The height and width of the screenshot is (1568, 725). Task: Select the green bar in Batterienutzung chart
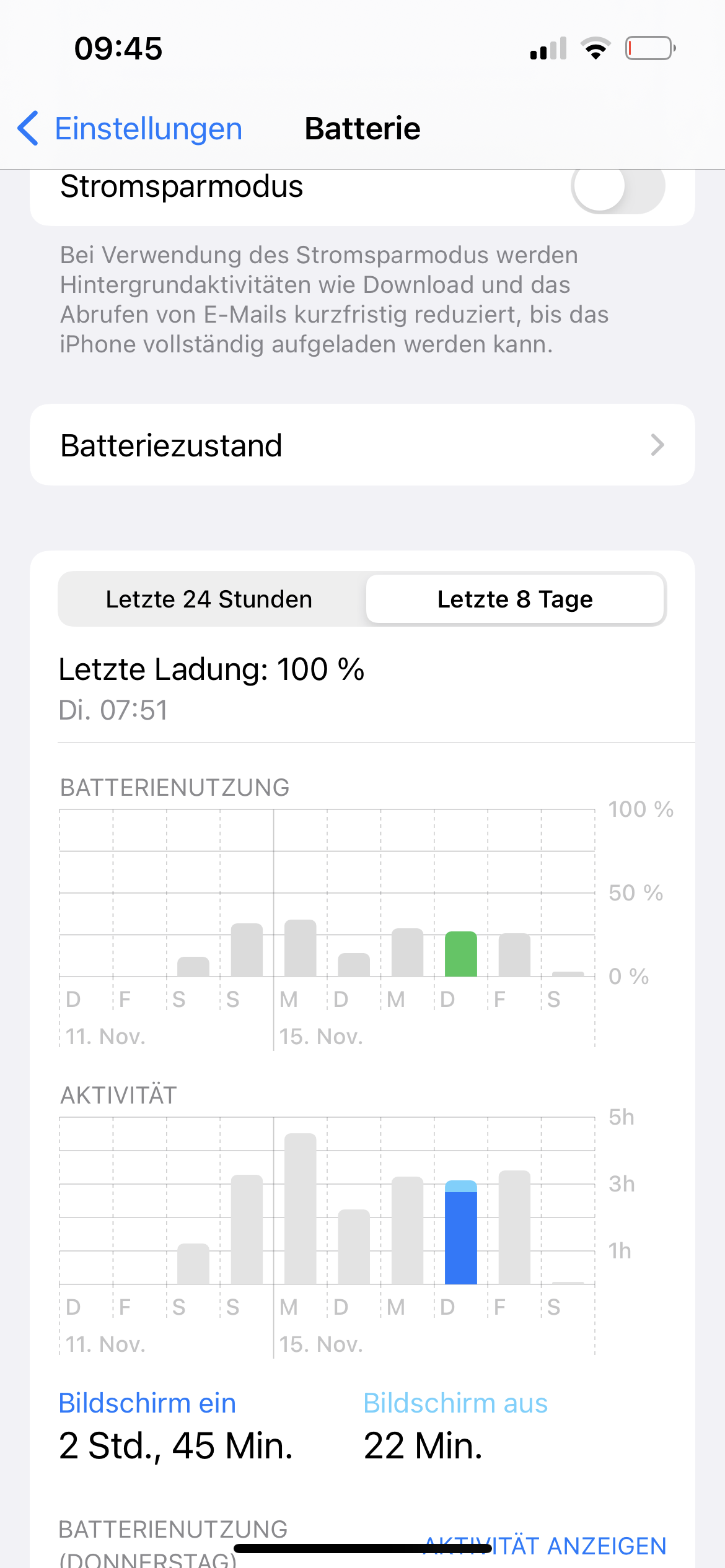click(x=460, y=954)
